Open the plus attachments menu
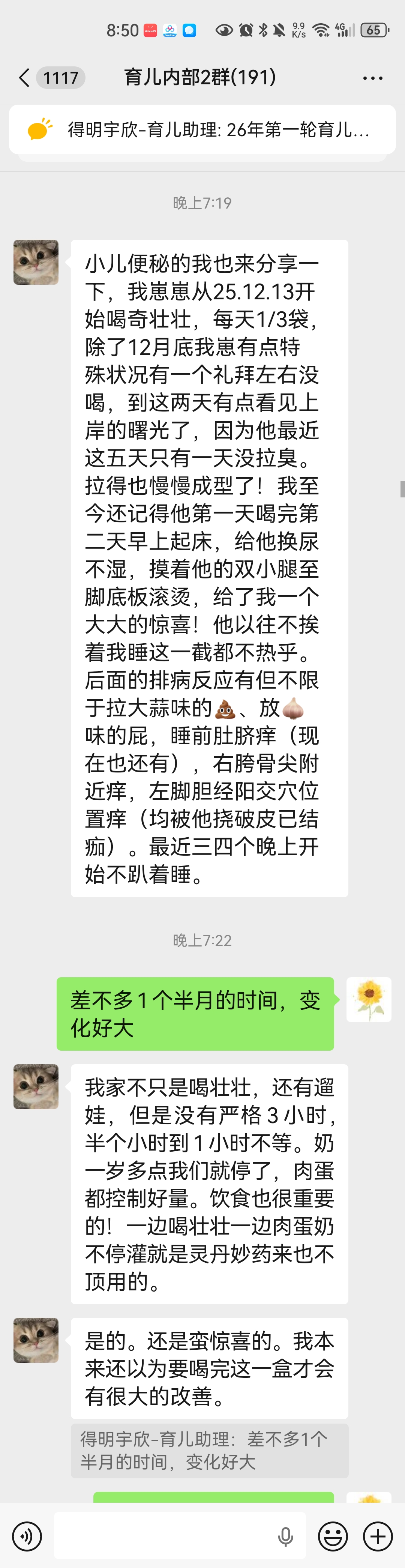The width and height of the screenshot is (405, 1568). [378, 1536]
